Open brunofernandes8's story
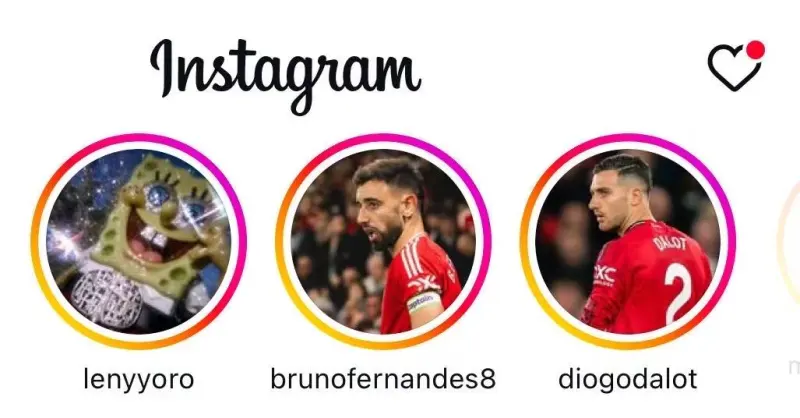 pyautogui.click(x=383, y=243)
